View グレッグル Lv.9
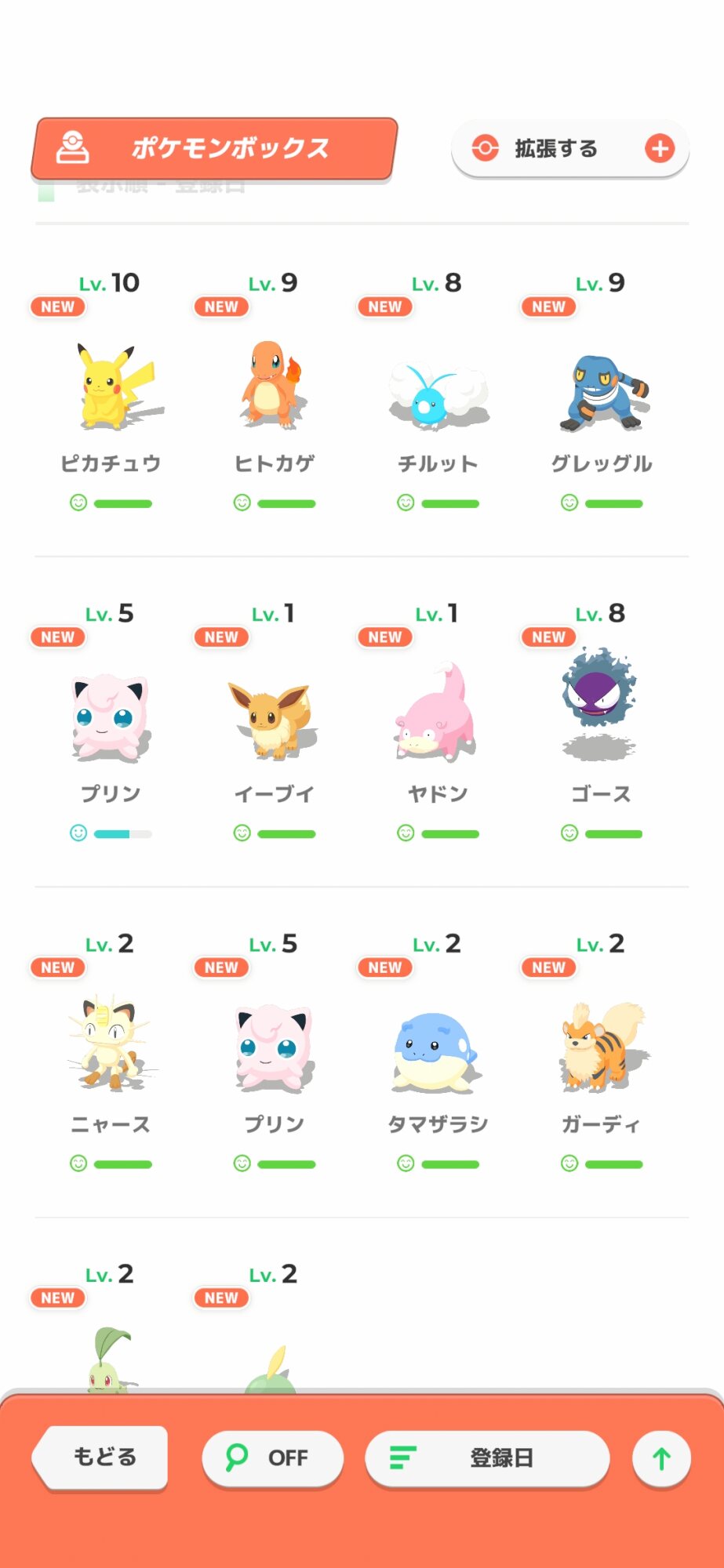The height and width of the screenshot is (1568, 724). click(602, 390)
